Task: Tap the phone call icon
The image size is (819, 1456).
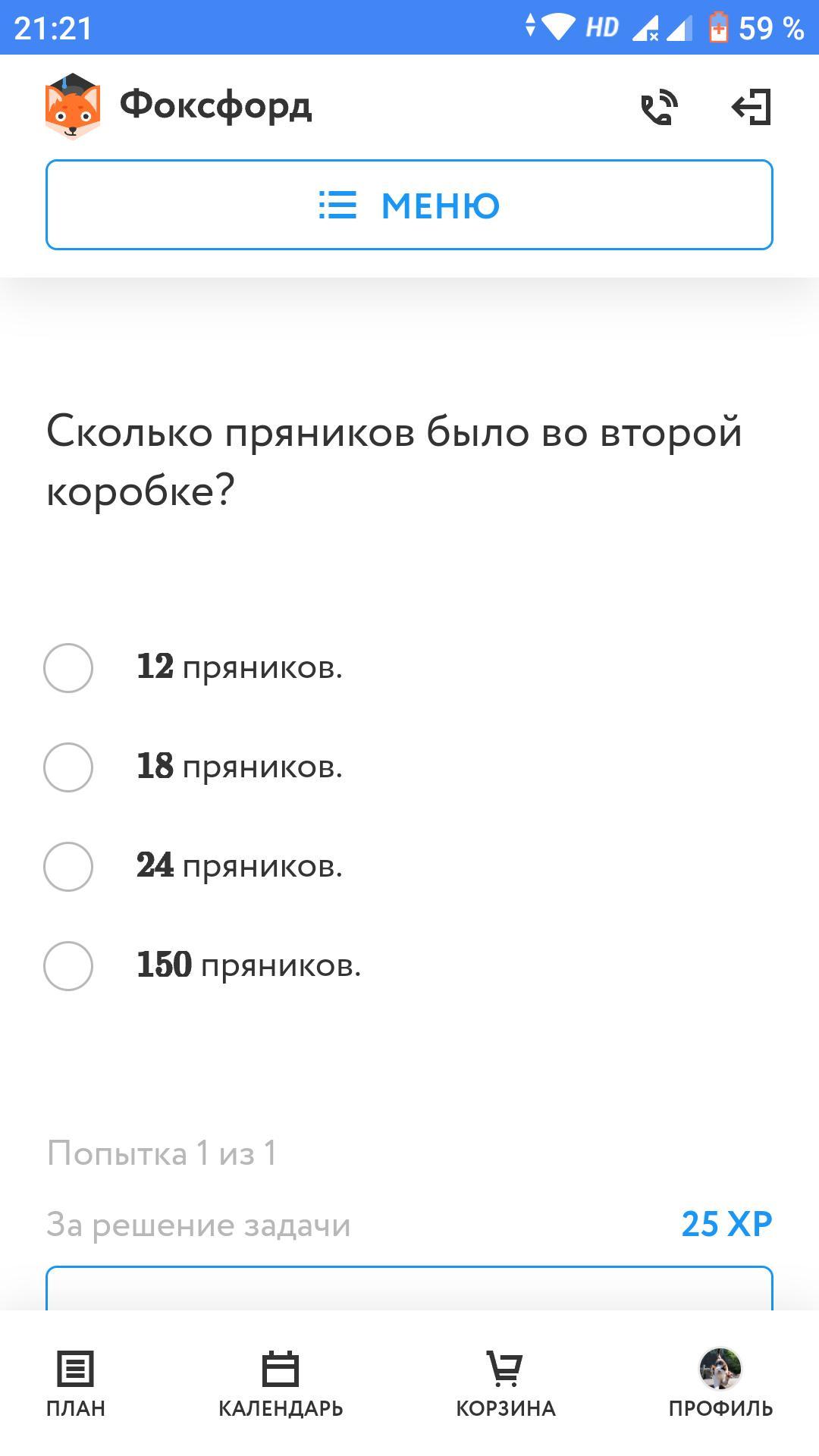Action: point(659,107)
